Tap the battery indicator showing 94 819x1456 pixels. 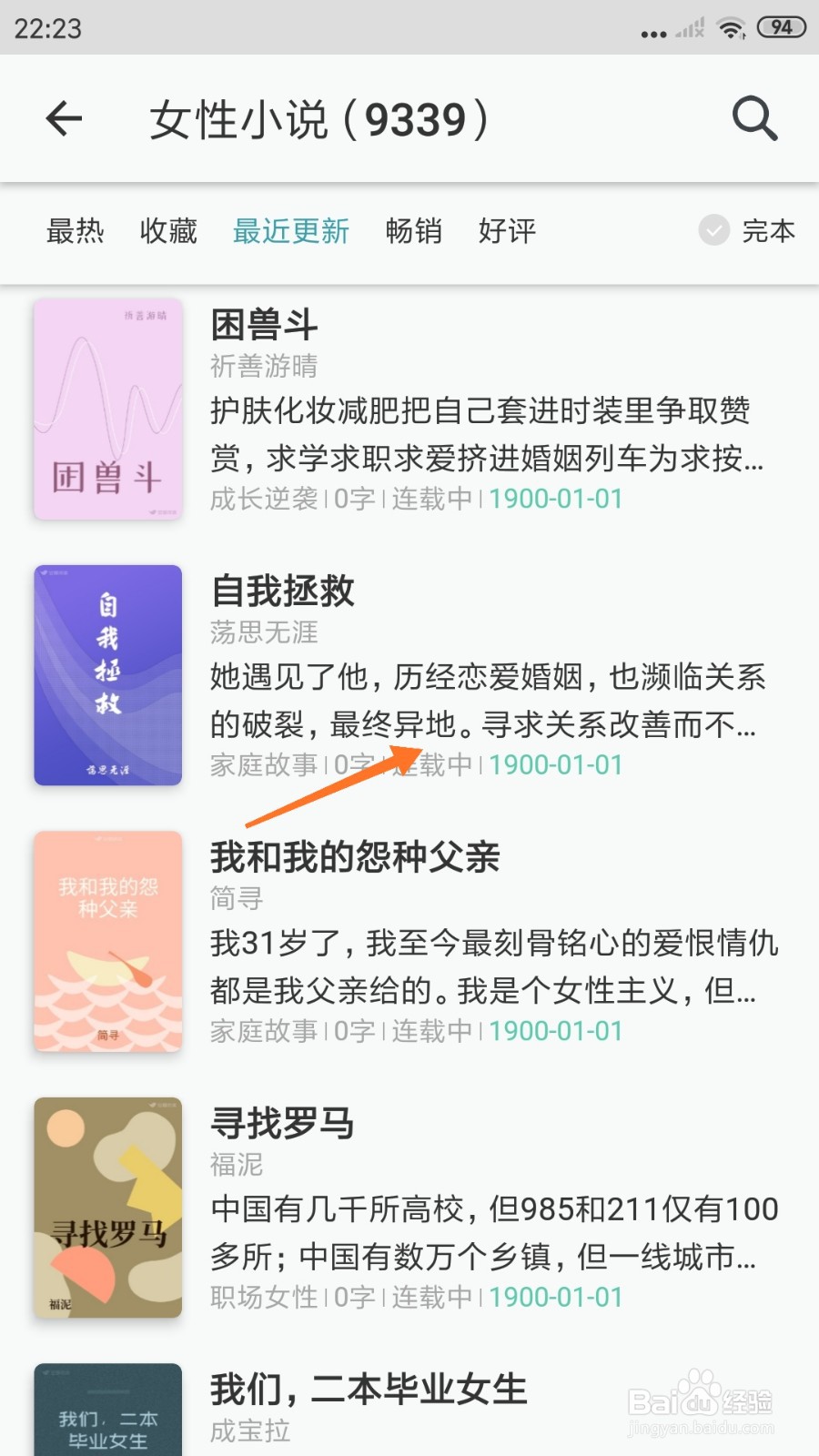point(780,27)
